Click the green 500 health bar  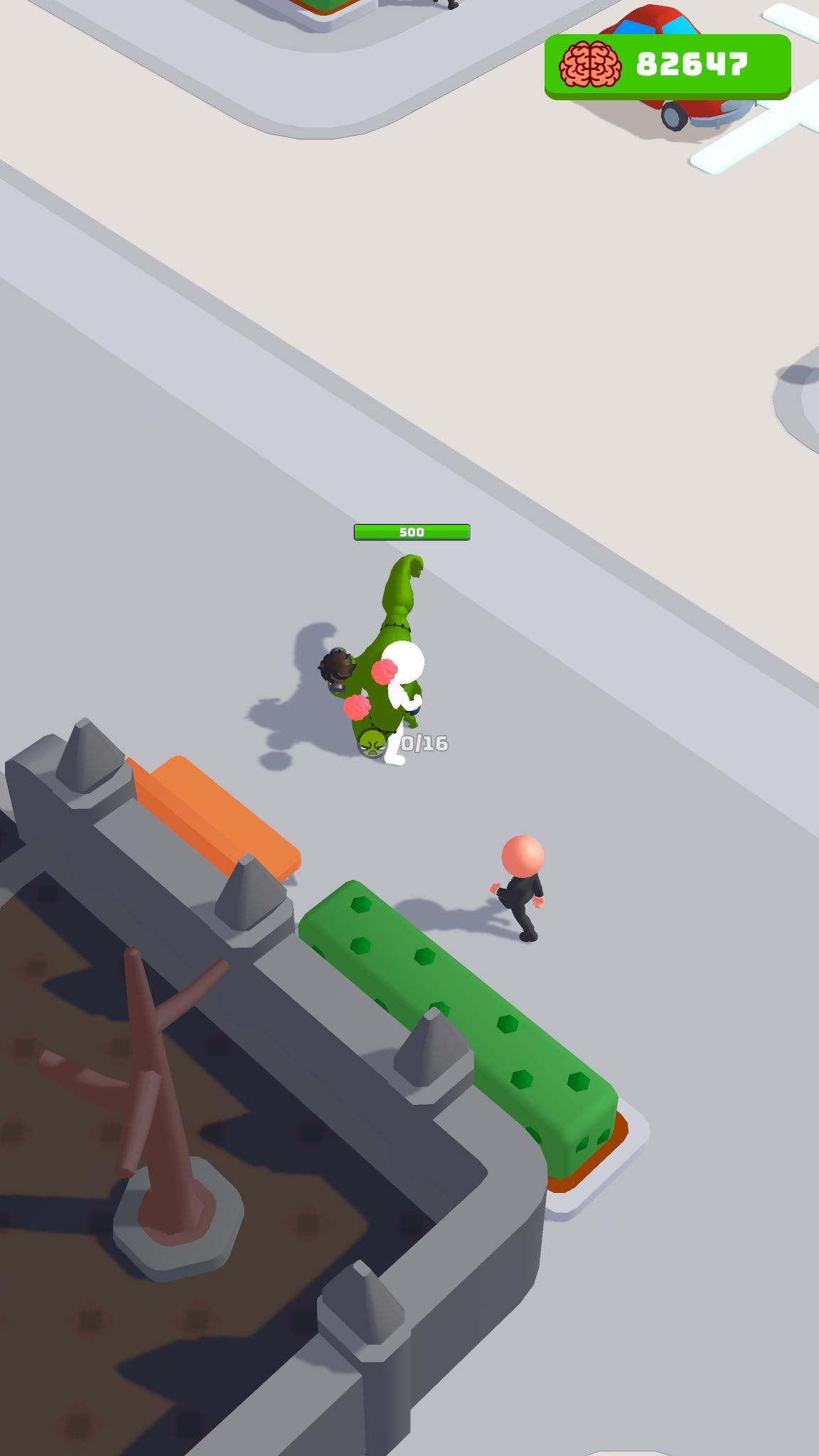412,531
